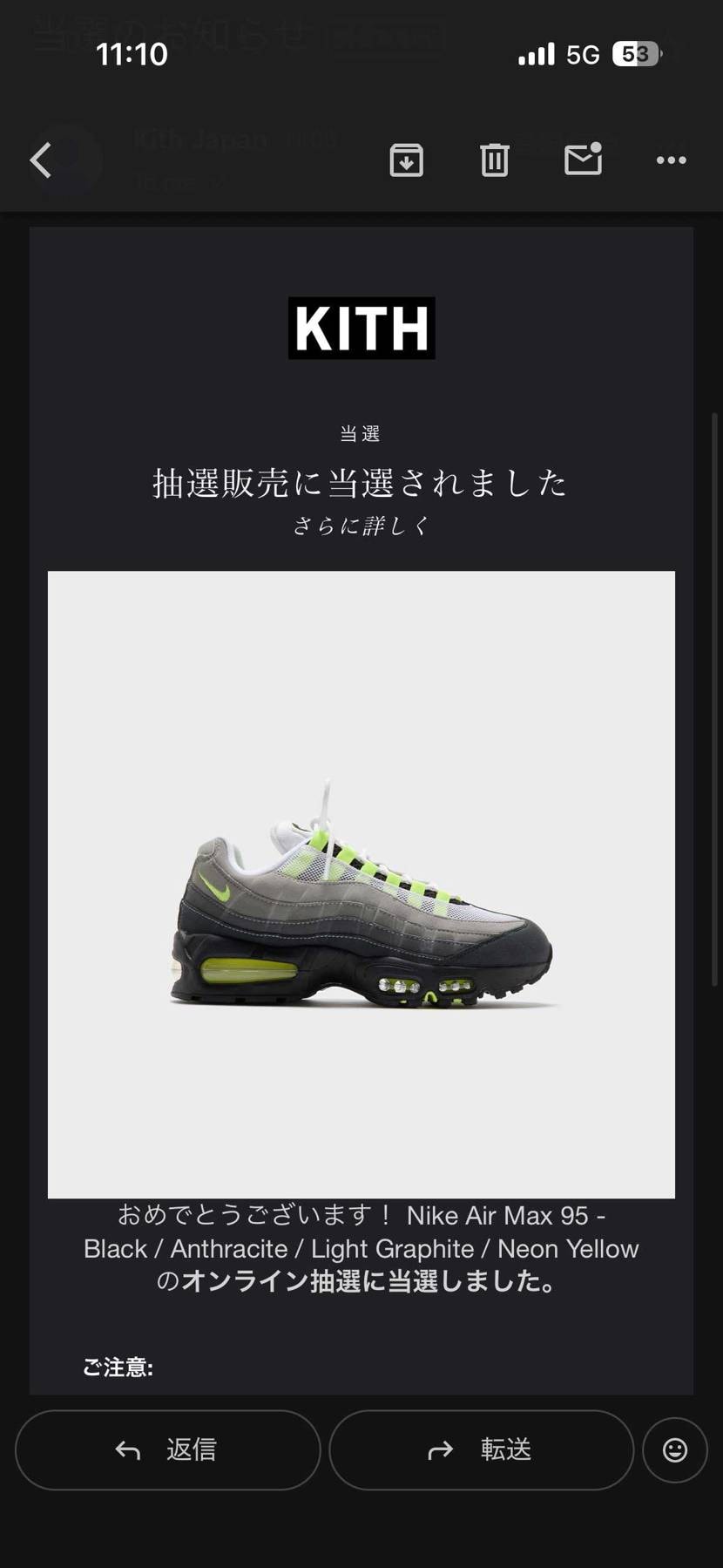Tap the cellular signal bars icon

point(537,53)
